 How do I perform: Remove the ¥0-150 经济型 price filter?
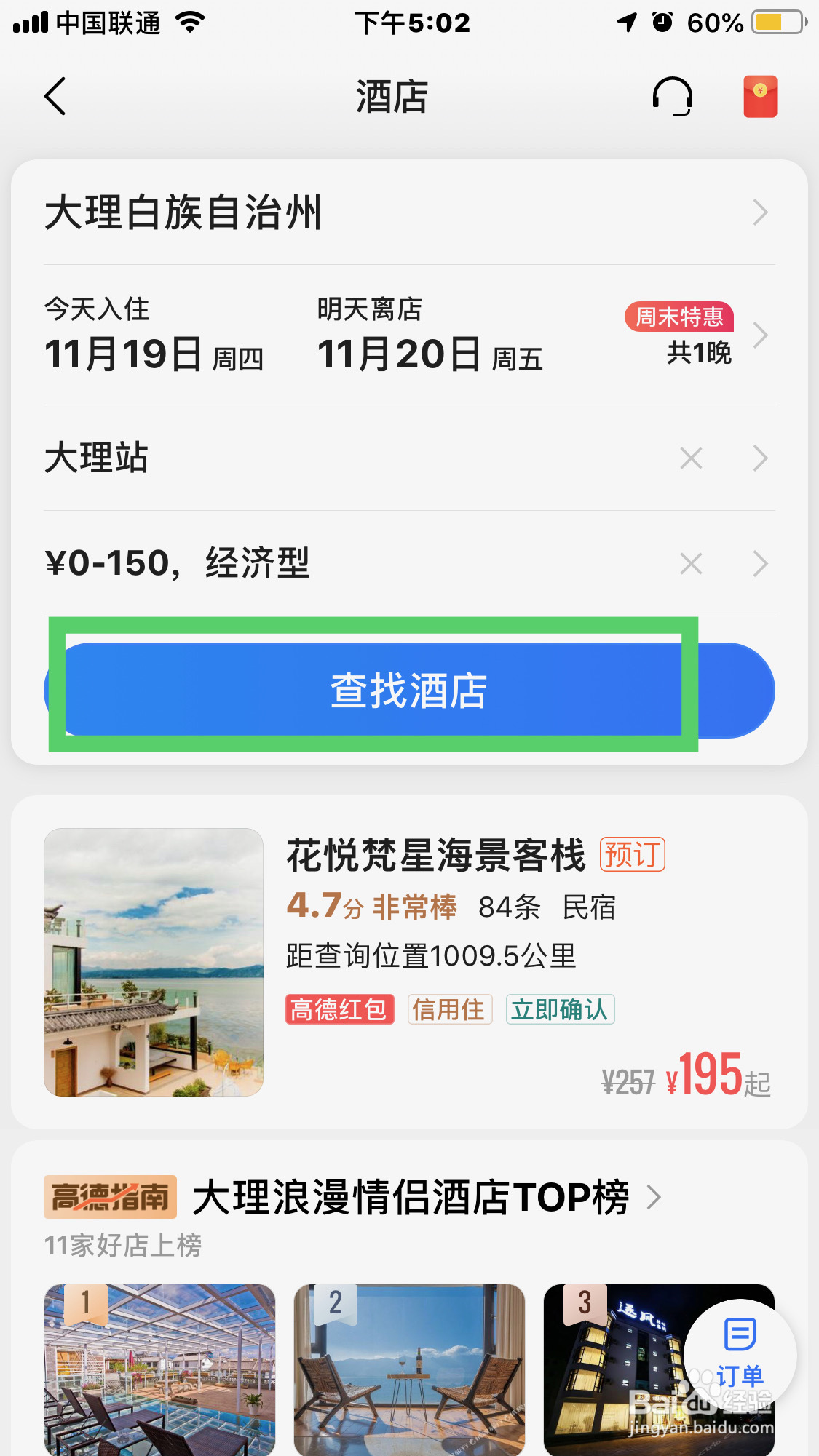pyautogui.click(x=690, y=563)
